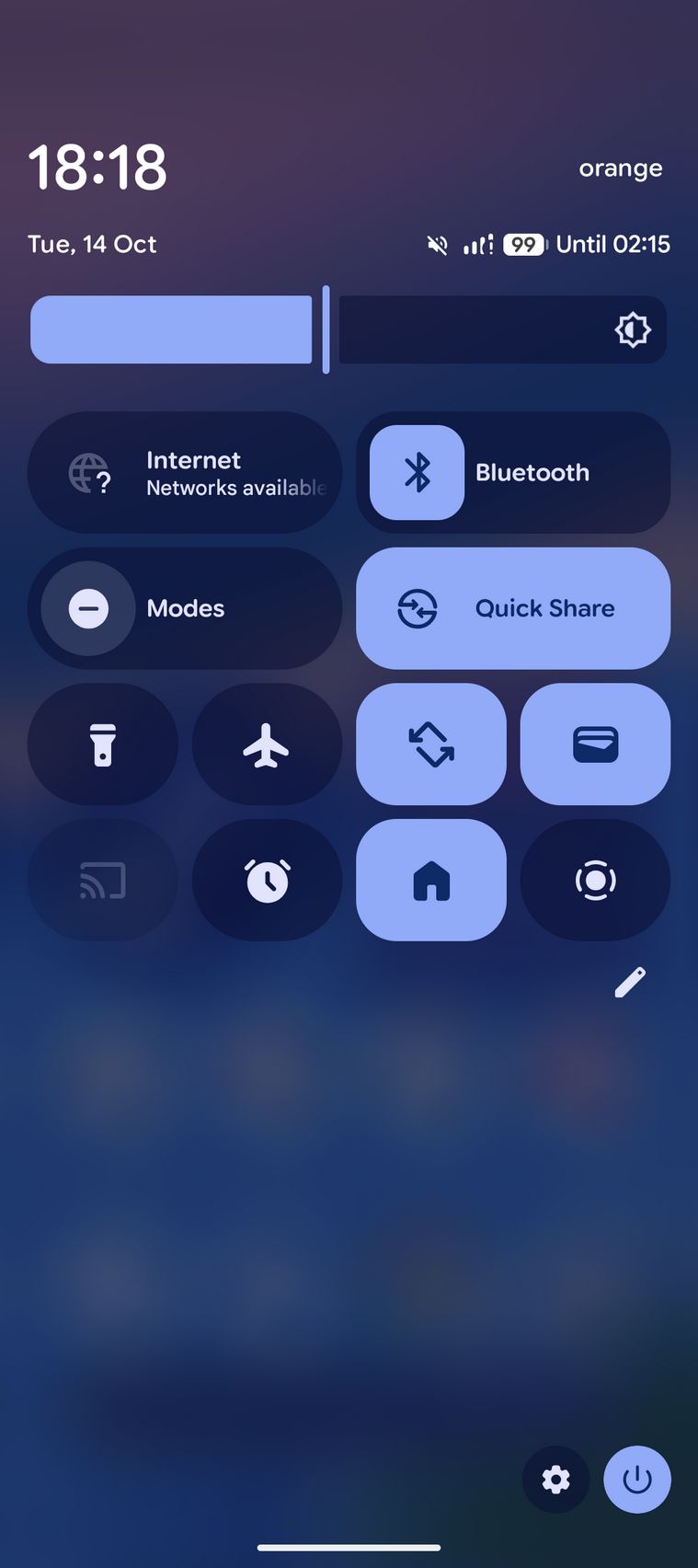Disable auto-rotate
The width and height of the screenshot is (698, 1568).
(x=431, y=744)
